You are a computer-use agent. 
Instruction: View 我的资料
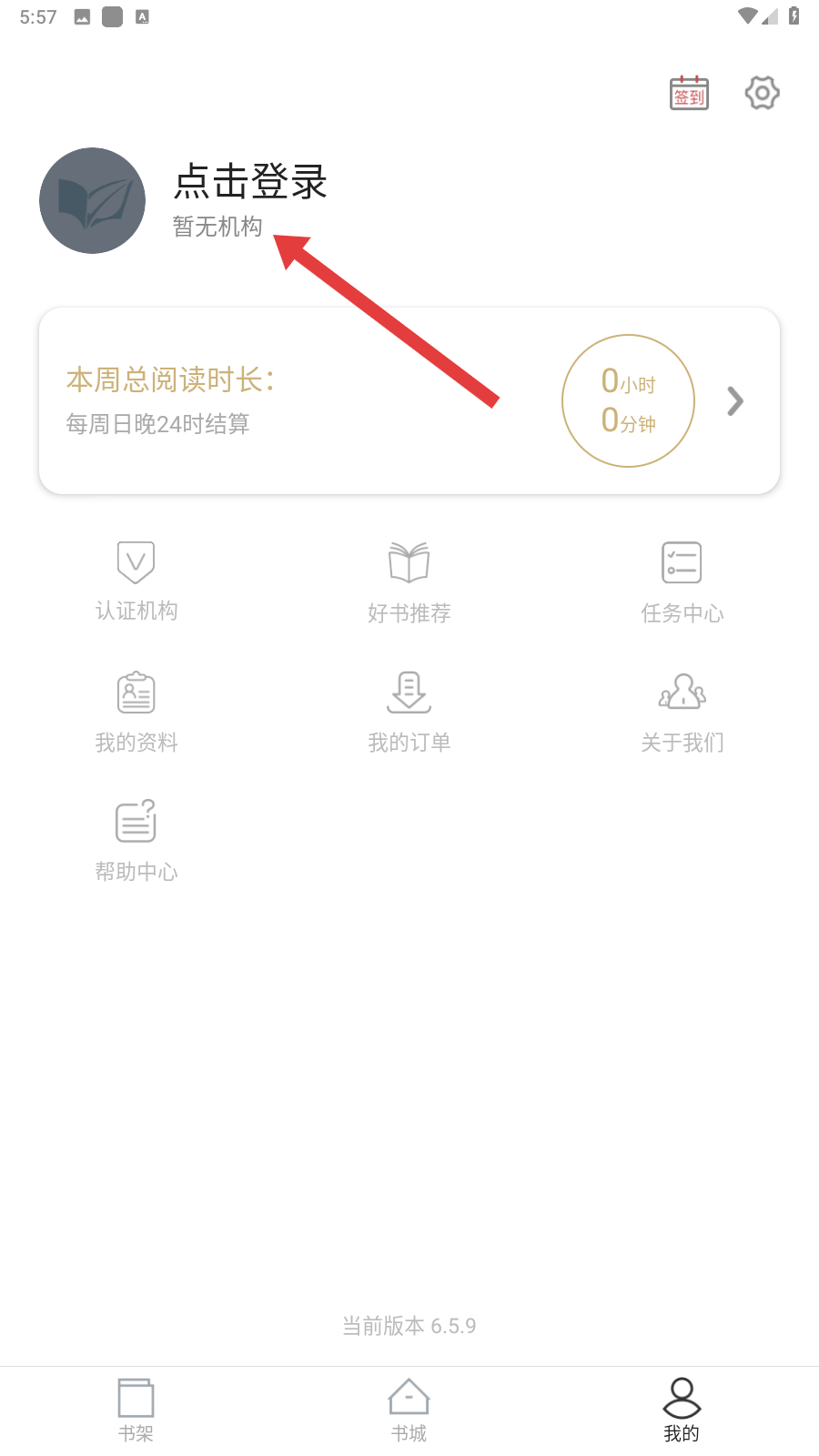[136, 712]
